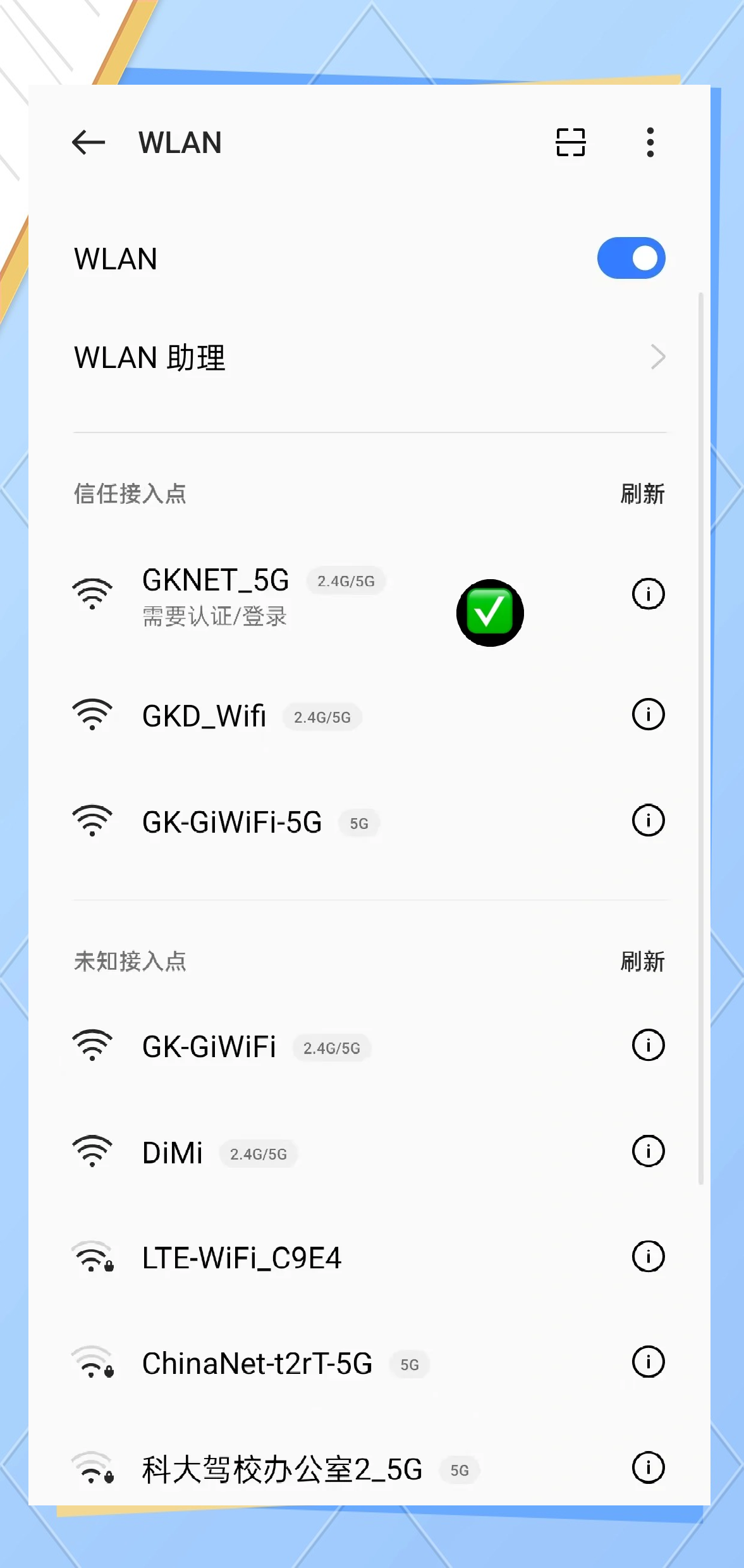Screen dimensions: 744x1568
Task: View details for GKNET_5G via info icon
Action: tap(647, 594)
